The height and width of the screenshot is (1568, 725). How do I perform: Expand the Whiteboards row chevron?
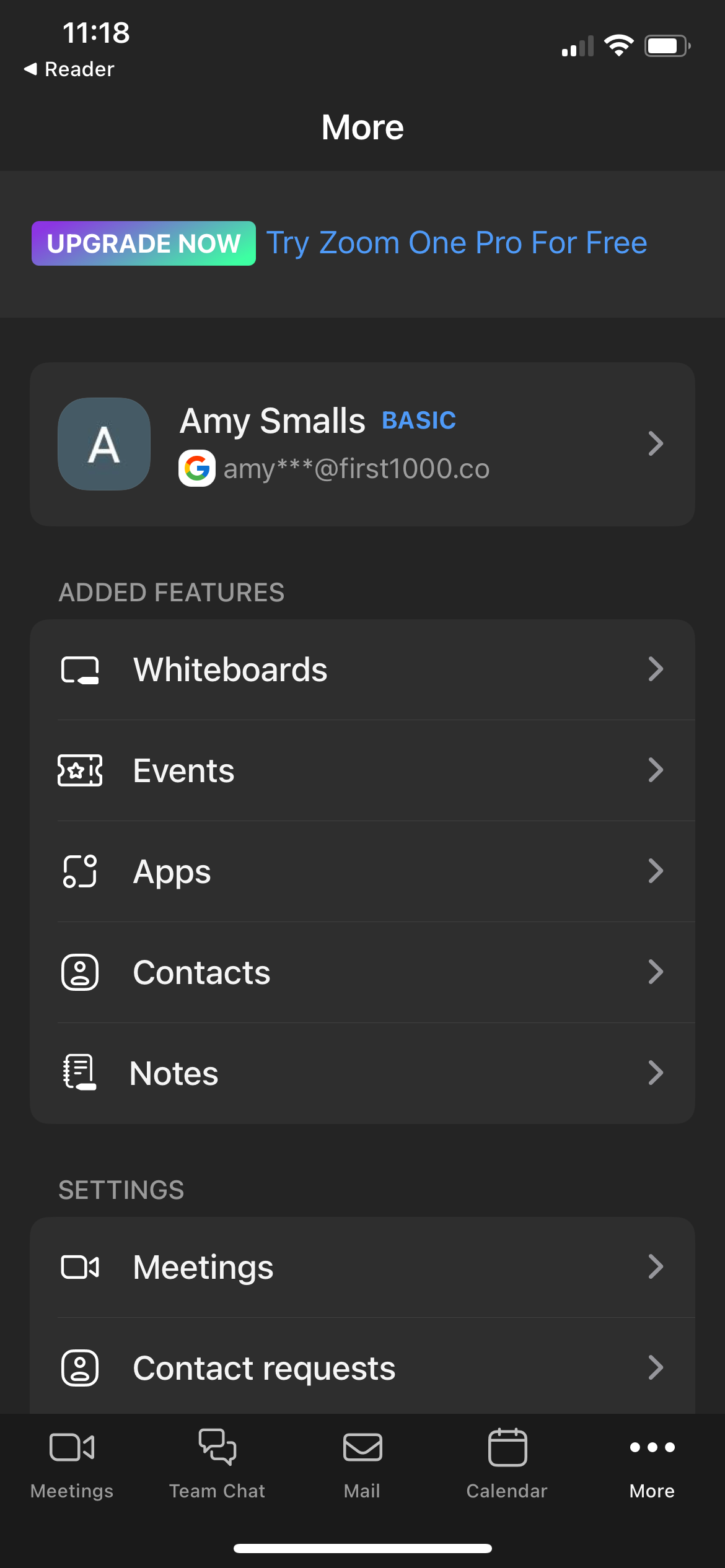(x=657, y=669)
